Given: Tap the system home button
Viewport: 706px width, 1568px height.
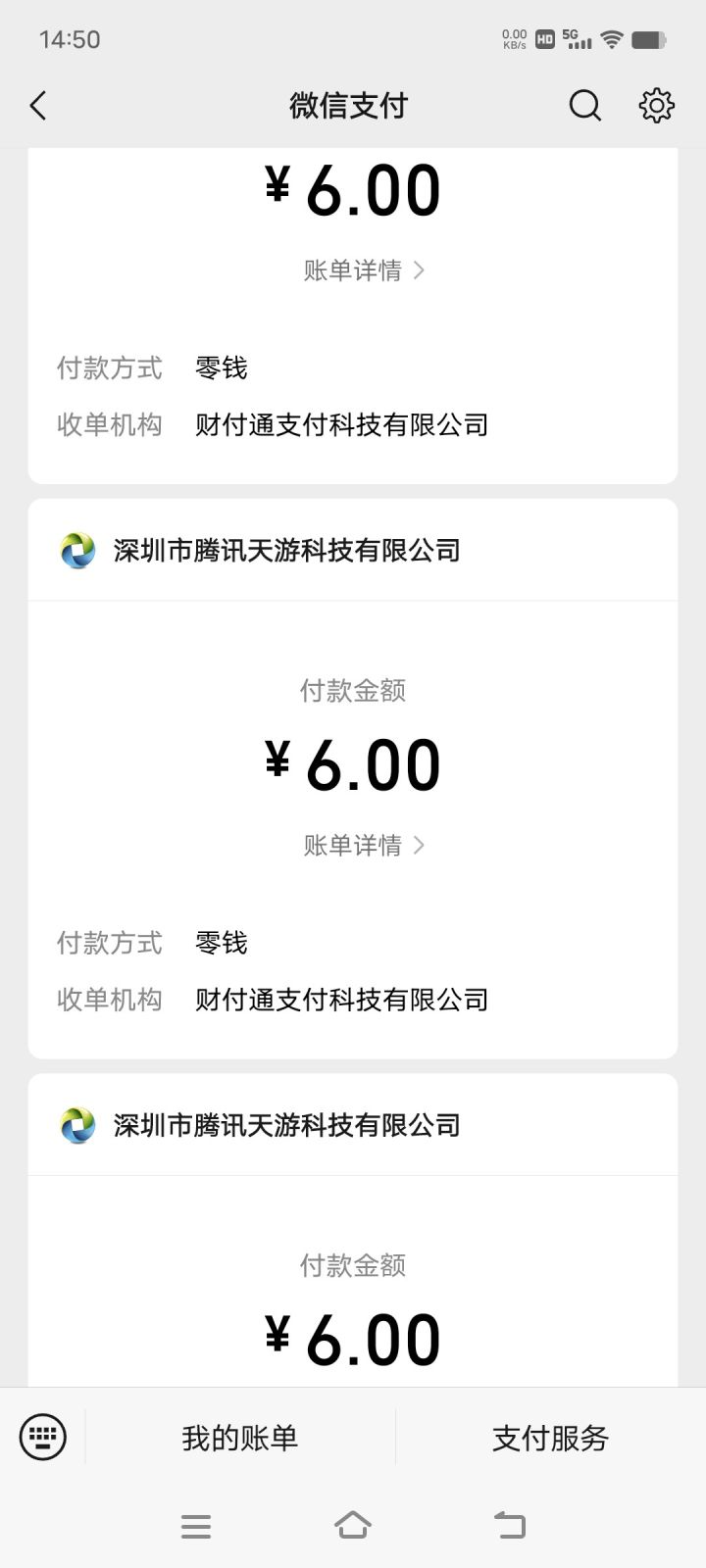Looking at the screenshot, I should [x=353, y=1525].
